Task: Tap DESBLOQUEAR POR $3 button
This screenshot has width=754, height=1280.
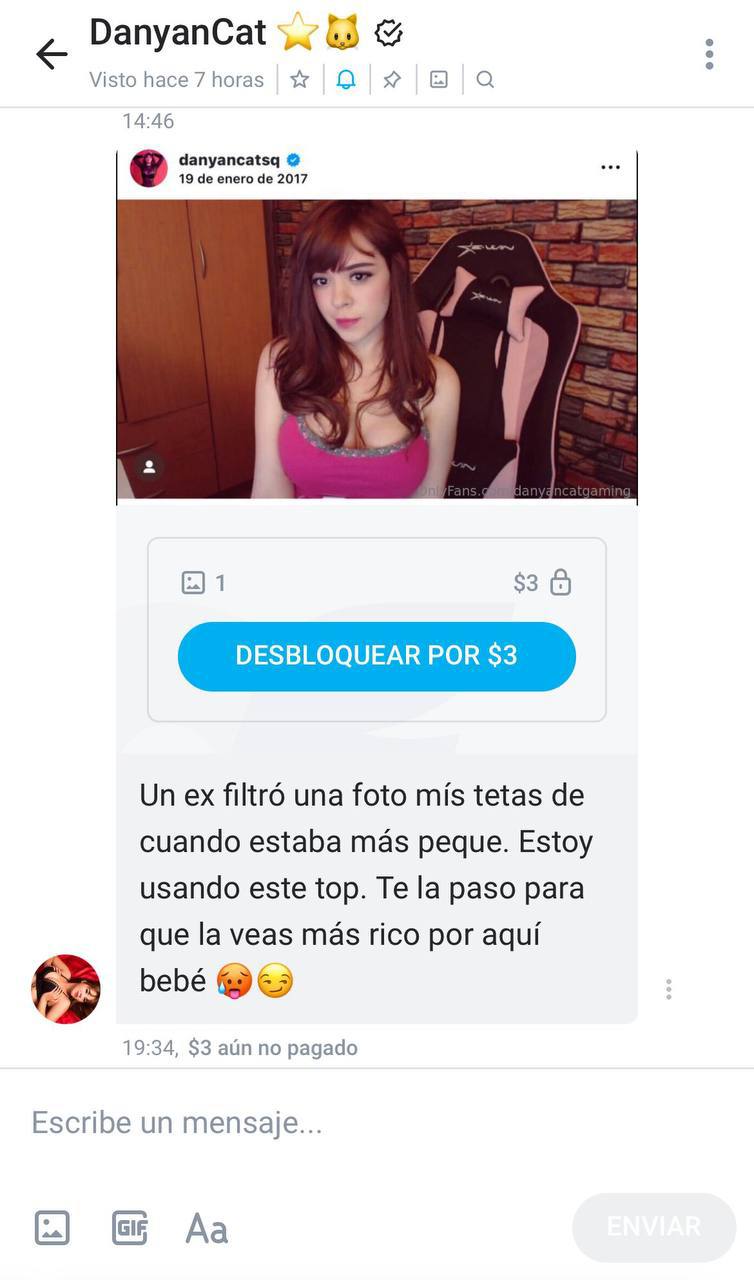Action: 377,656
